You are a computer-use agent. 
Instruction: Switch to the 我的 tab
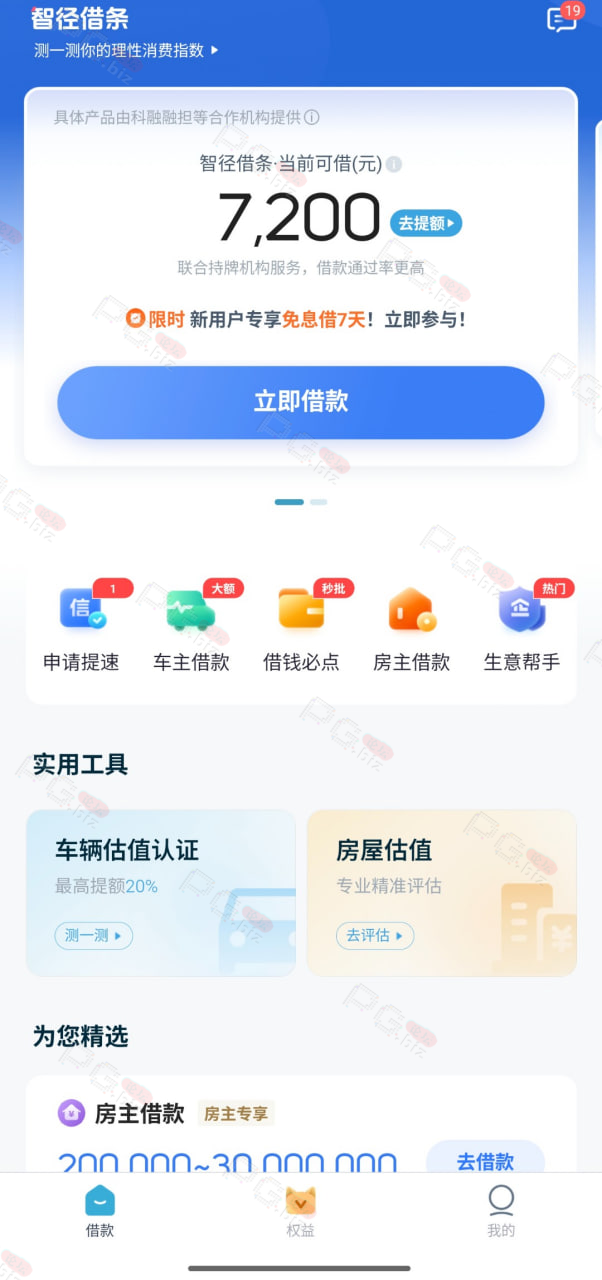(501, 1212)
